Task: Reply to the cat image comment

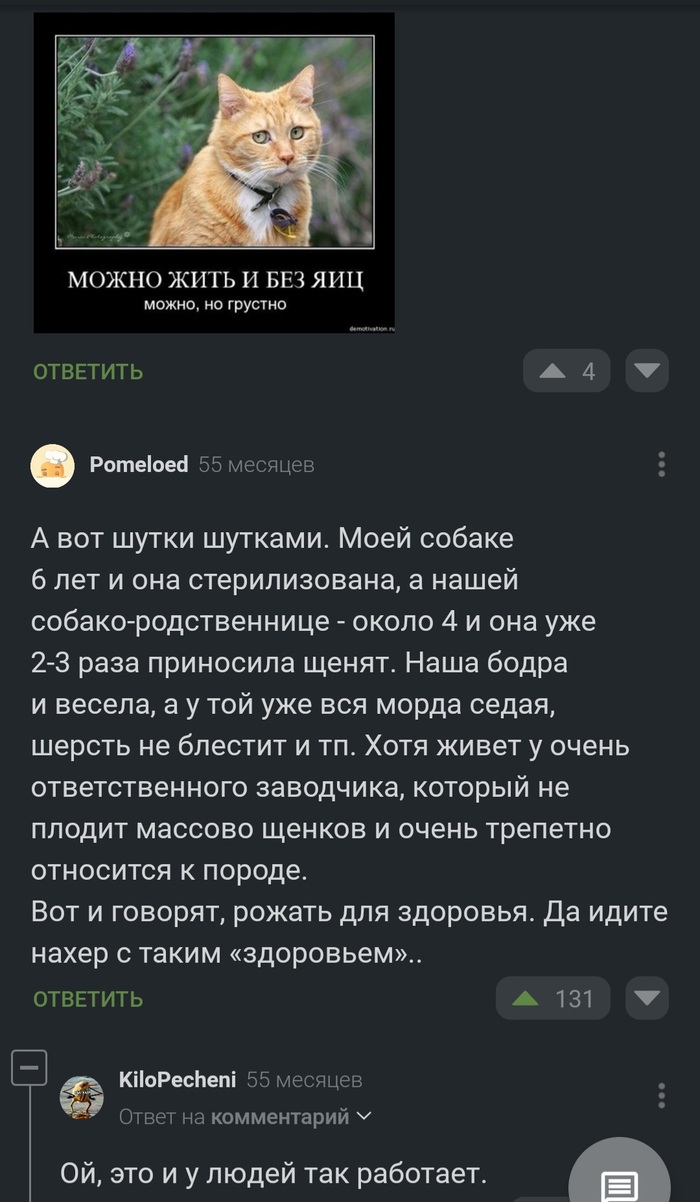Action: coord(88,372)
